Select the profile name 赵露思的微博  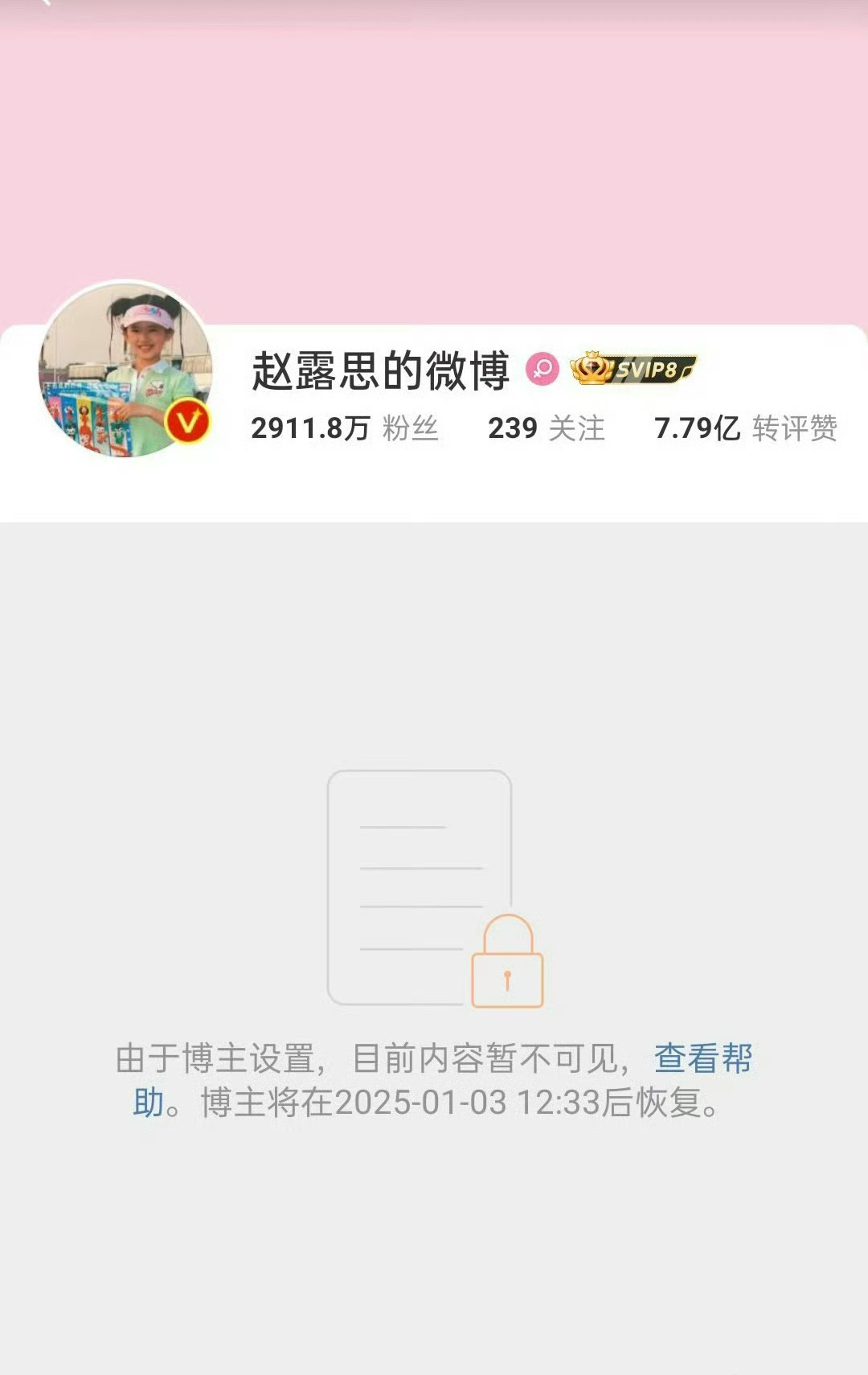pos(379,368)
